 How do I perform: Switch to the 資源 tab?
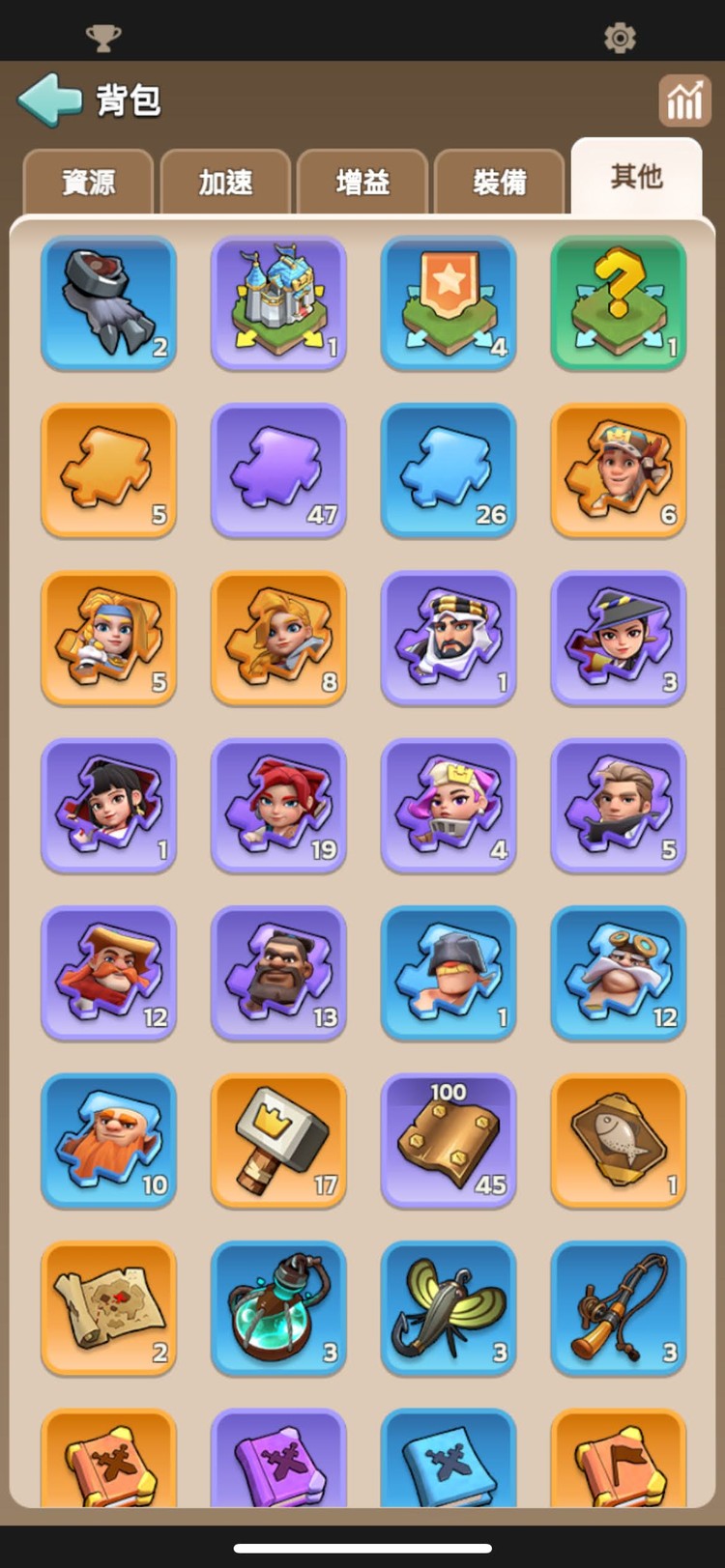coord(88,181)
